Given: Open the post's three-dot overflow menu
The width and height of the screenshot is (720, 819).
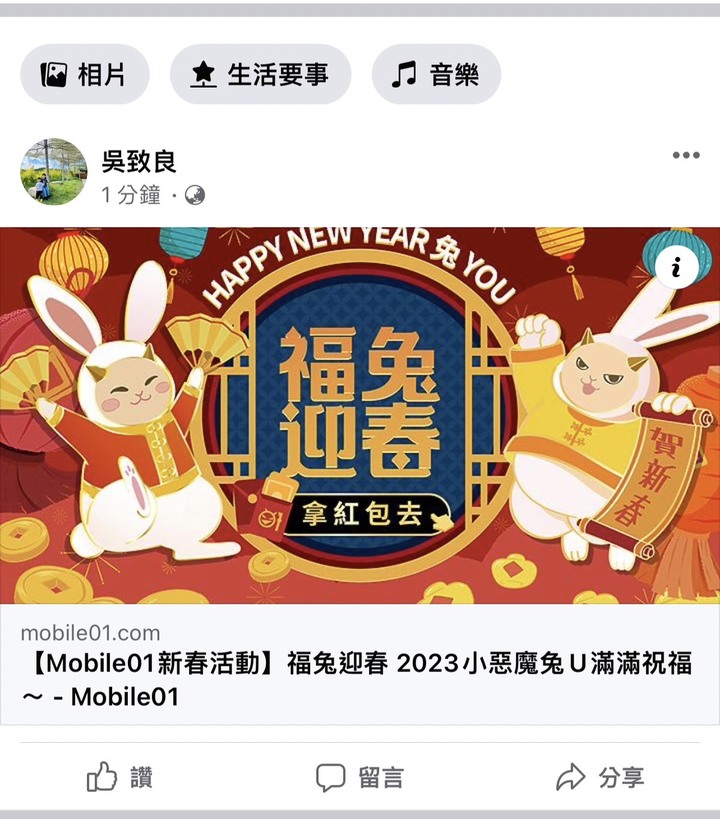Looking at the screenshot, I should click(x=686, y=155).
